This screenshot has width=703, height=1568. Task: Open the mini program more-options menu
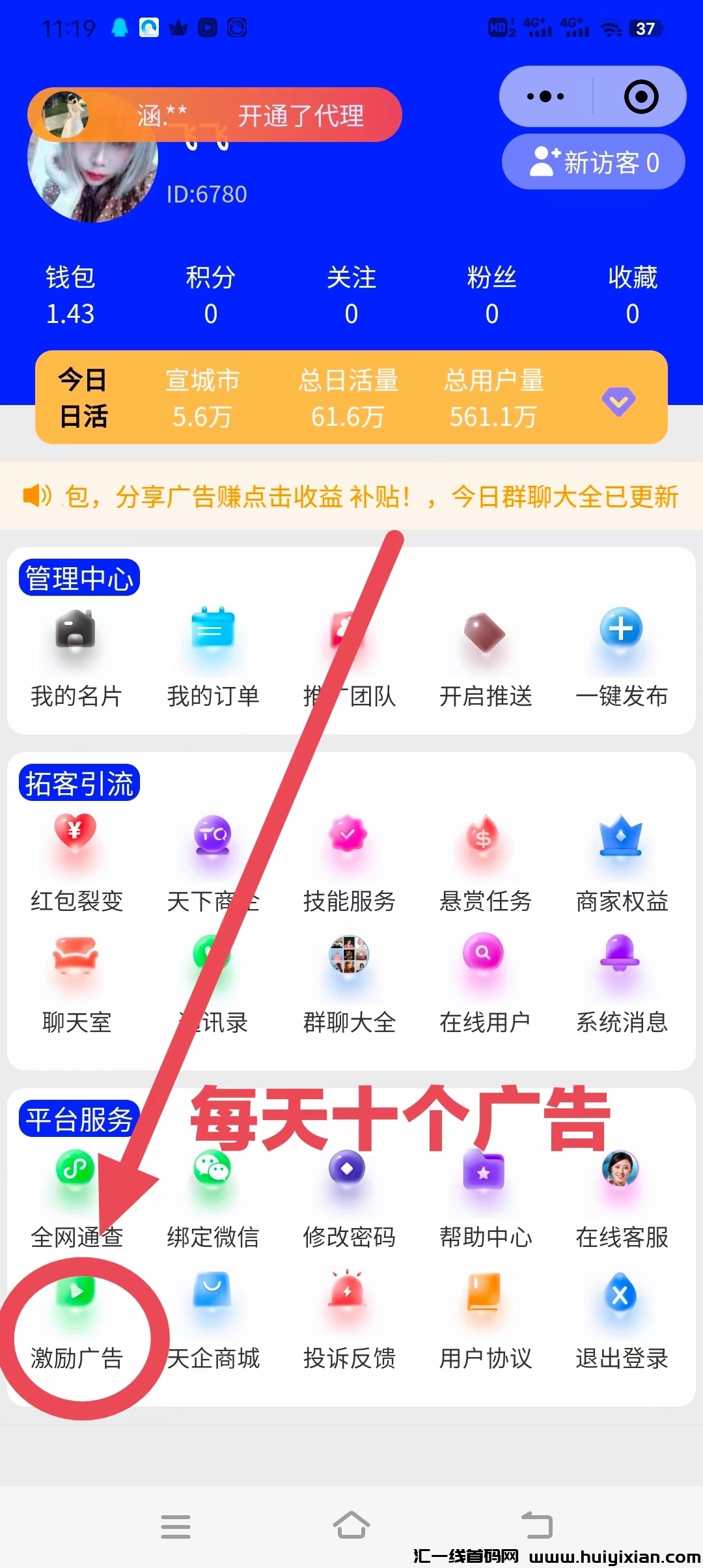coord(545,96)
